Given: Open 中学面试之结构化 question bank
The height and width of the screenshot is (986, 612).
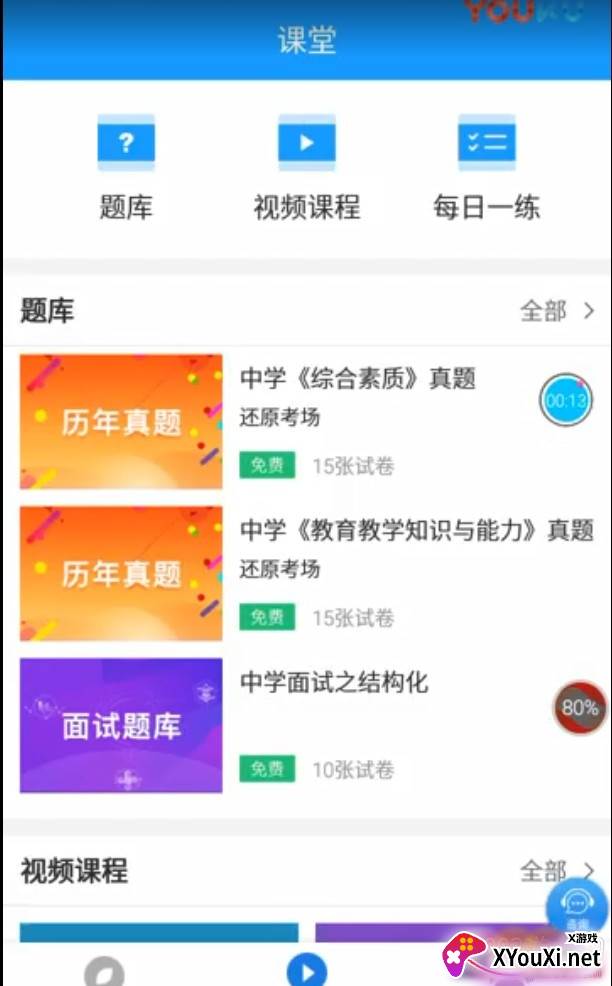Looking at the screenshot, I should pos(333,683).
